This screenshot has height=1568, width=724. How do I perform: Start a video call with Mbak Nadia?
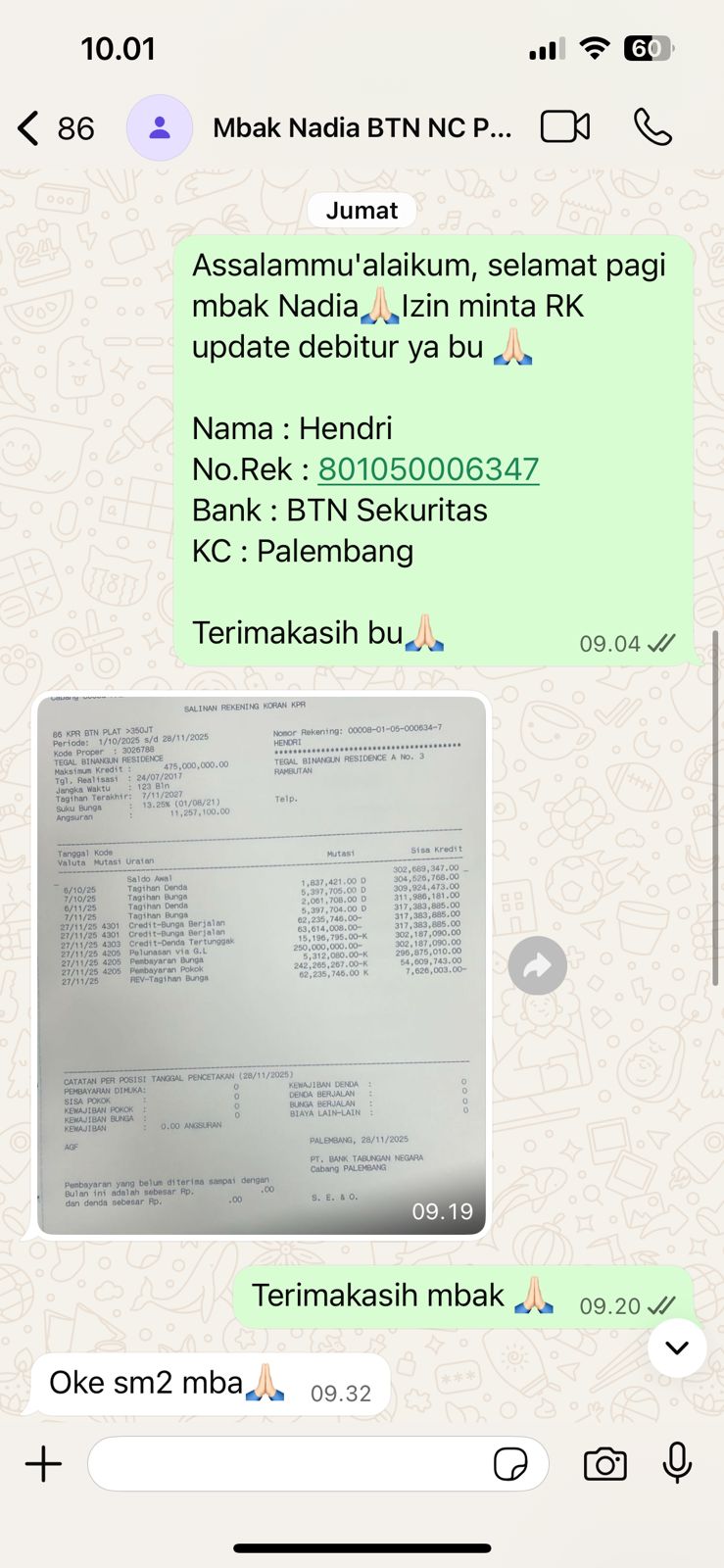coord(565,127)
